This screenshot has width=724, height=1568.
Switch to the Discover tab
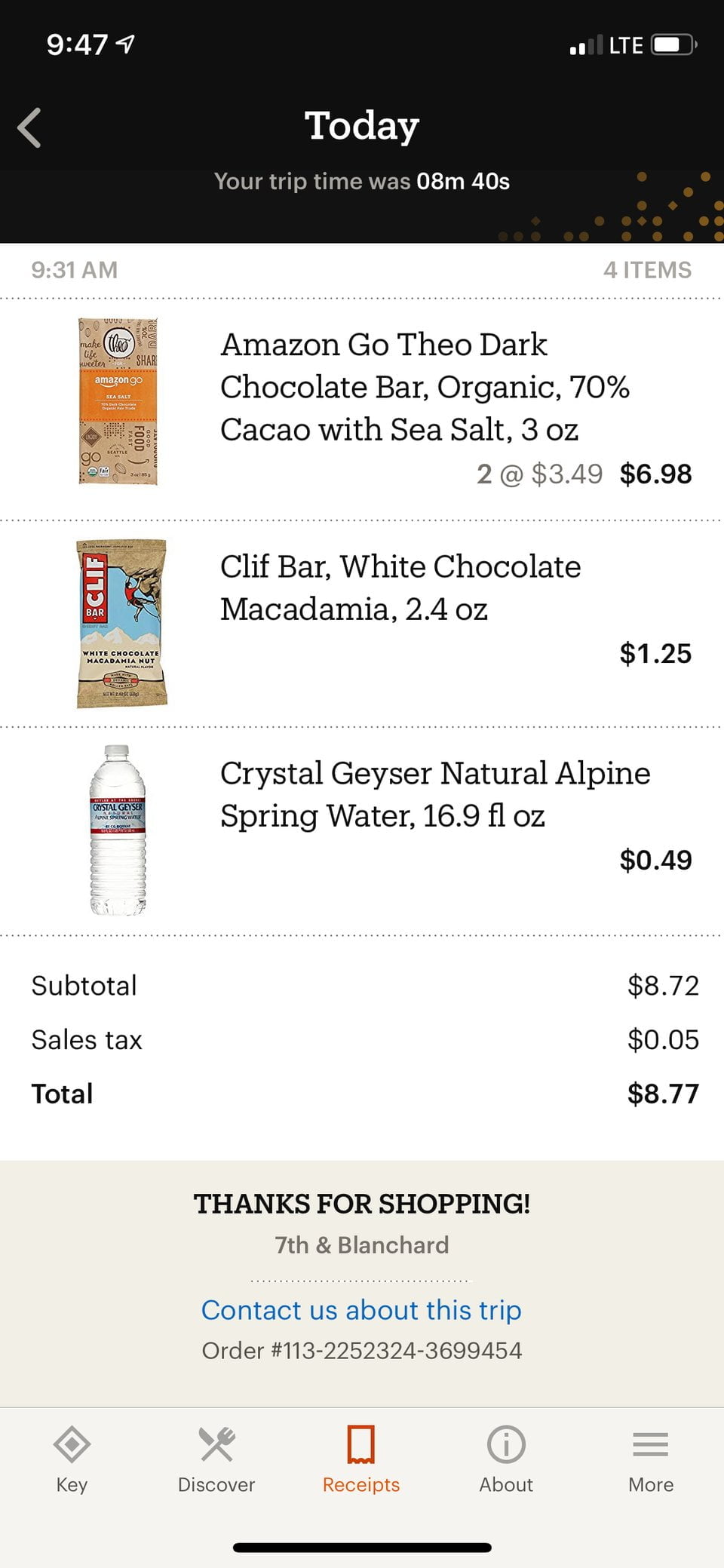click(x=216, y=1459)
